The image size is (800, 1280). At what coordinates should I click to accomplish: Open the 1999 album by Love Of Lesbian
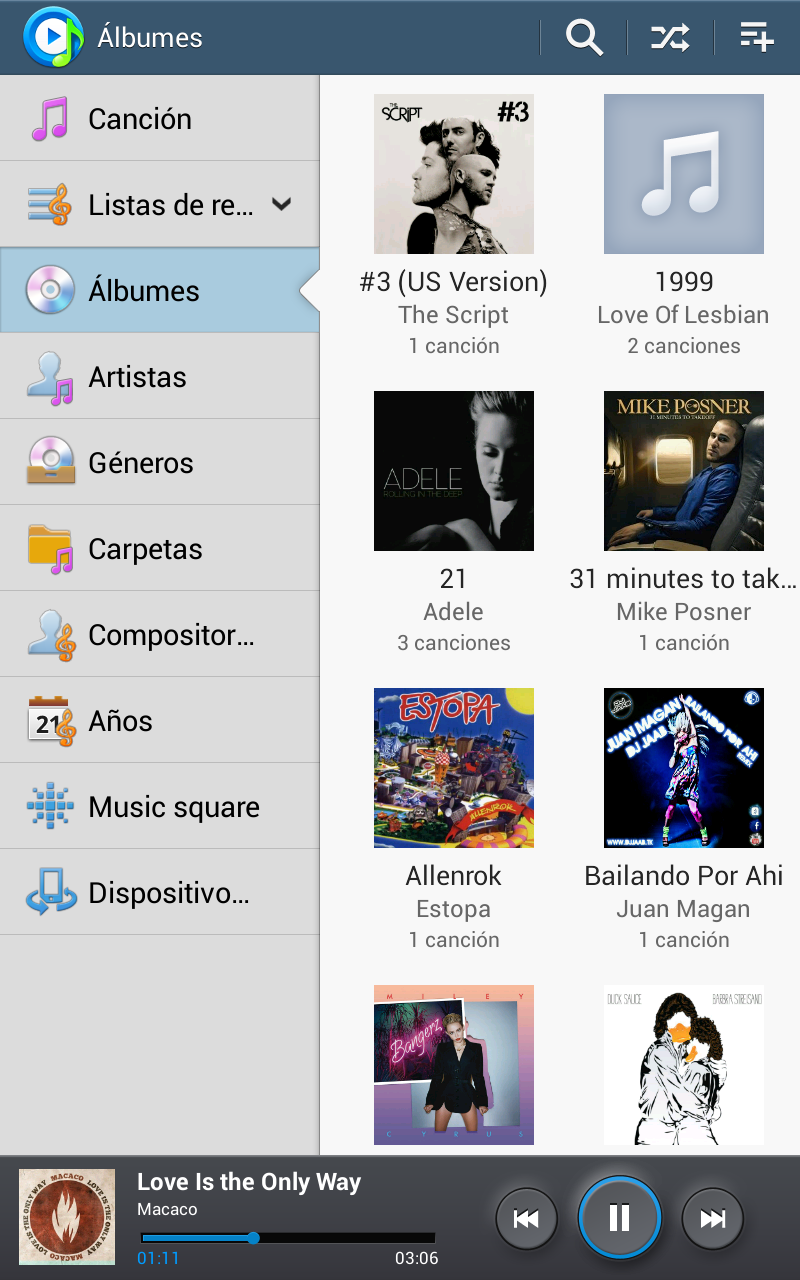(x=684, y=175)
